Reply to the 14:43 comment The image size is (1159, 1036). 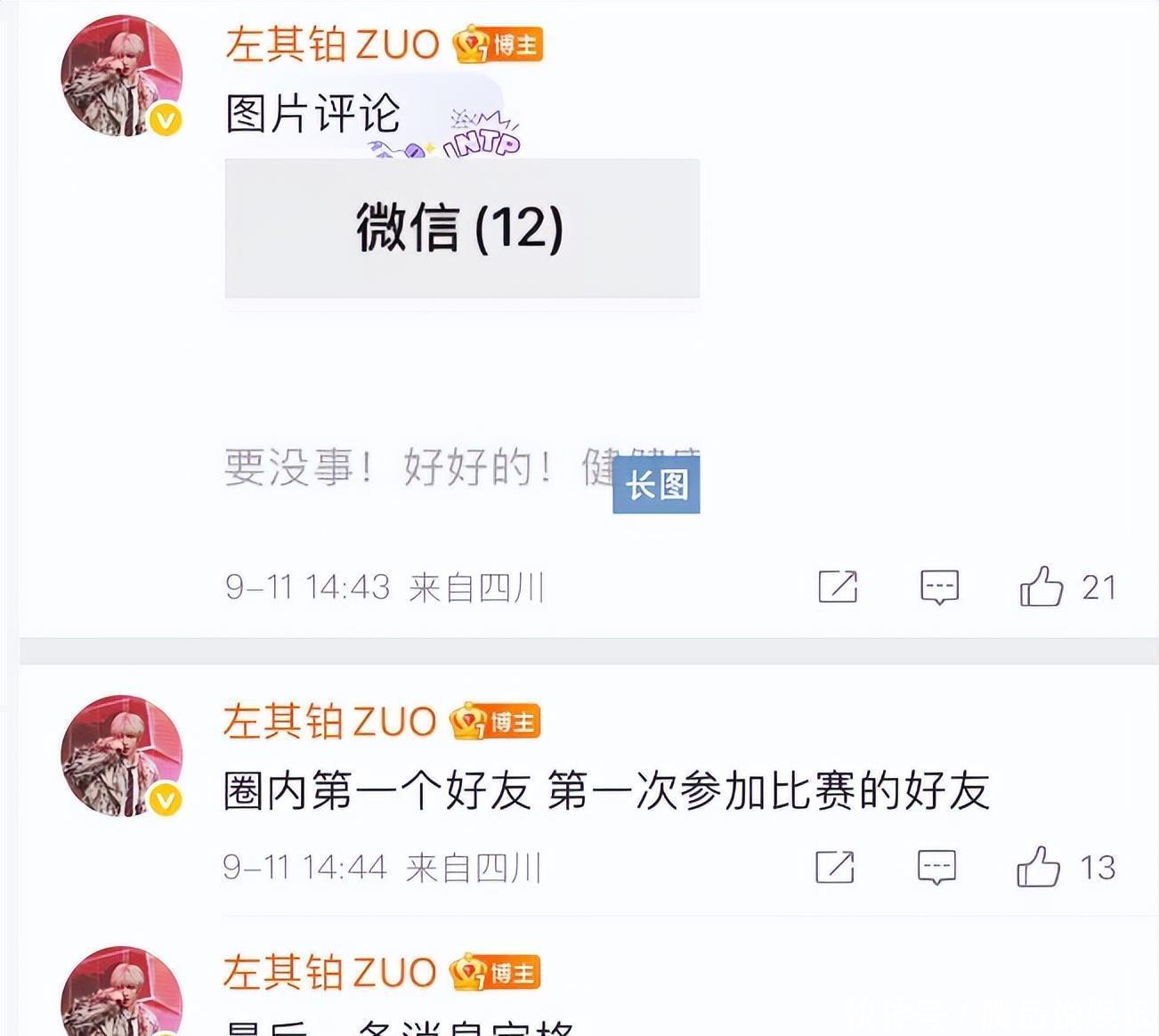tap(939, 587)
